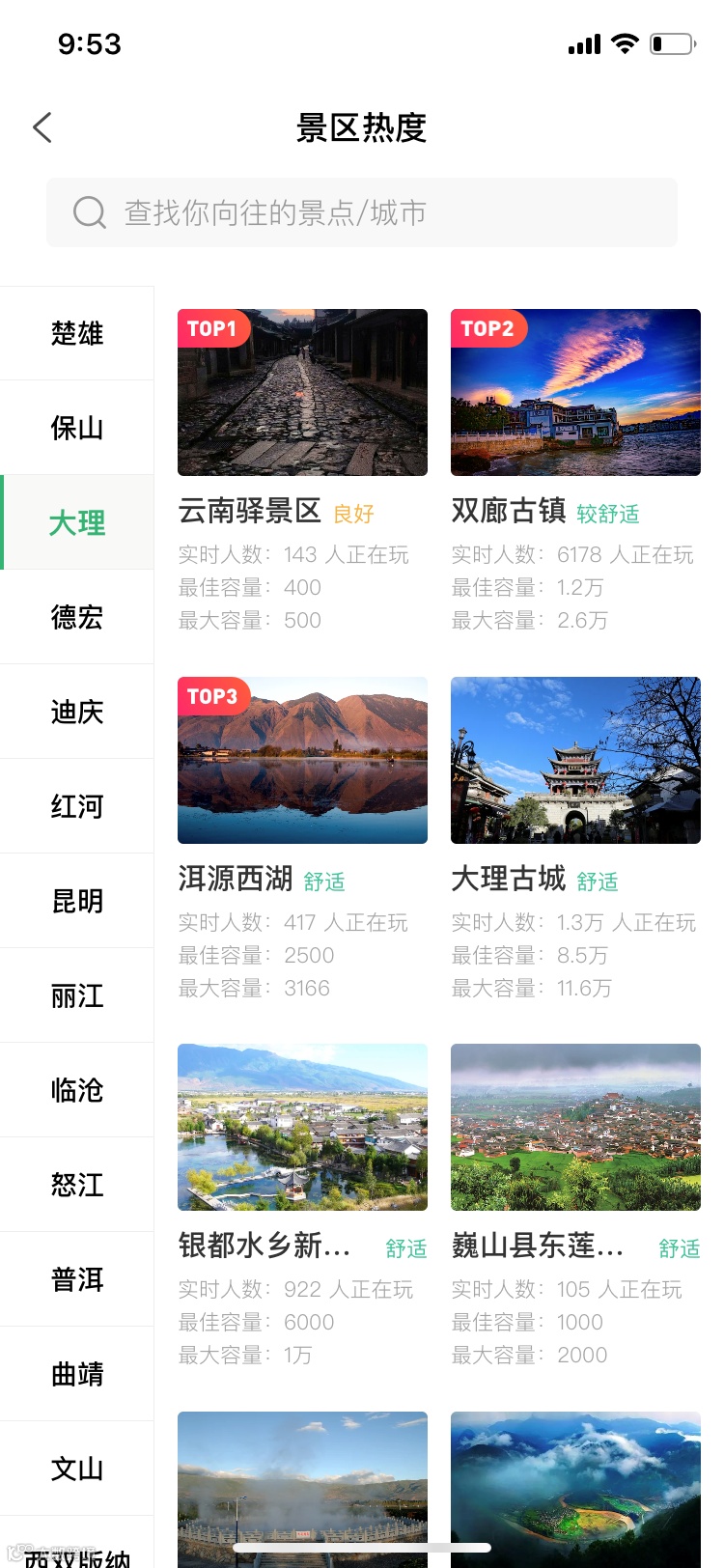Switch to the 怒江 tab
This screenshot has height=1568, width=724.
tap(77, 1185)
